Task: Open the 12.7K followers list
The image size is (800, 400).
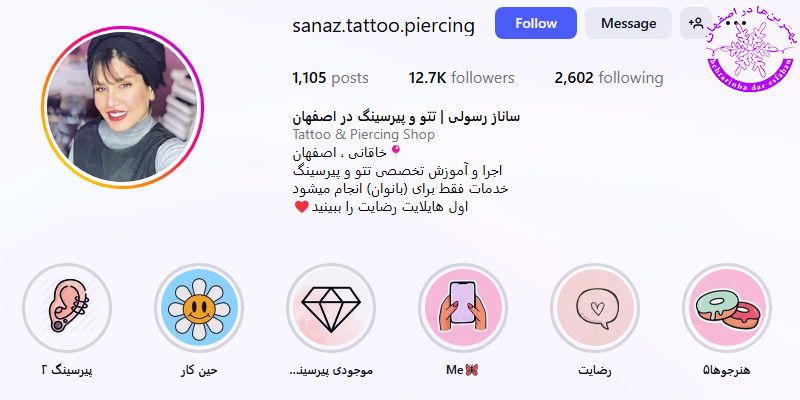Action: [x=462, y=78]
